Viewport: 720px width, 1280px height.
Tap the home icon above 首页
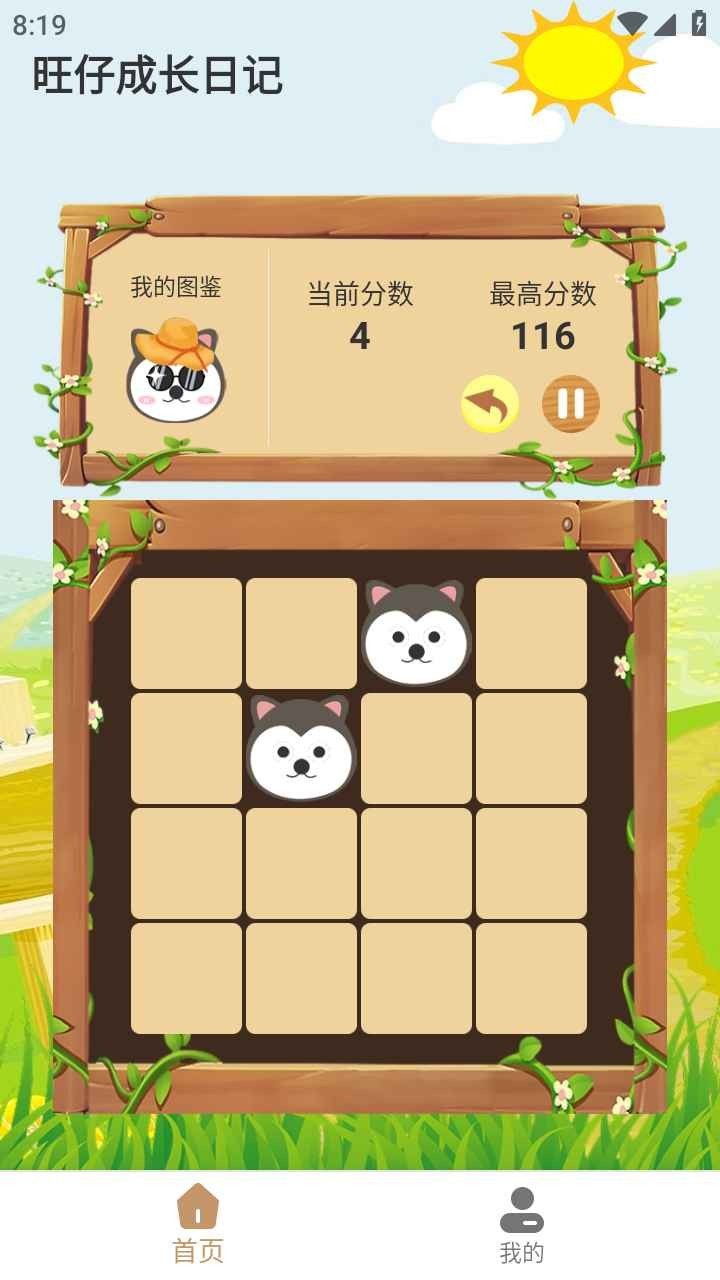pos(200,1210)
